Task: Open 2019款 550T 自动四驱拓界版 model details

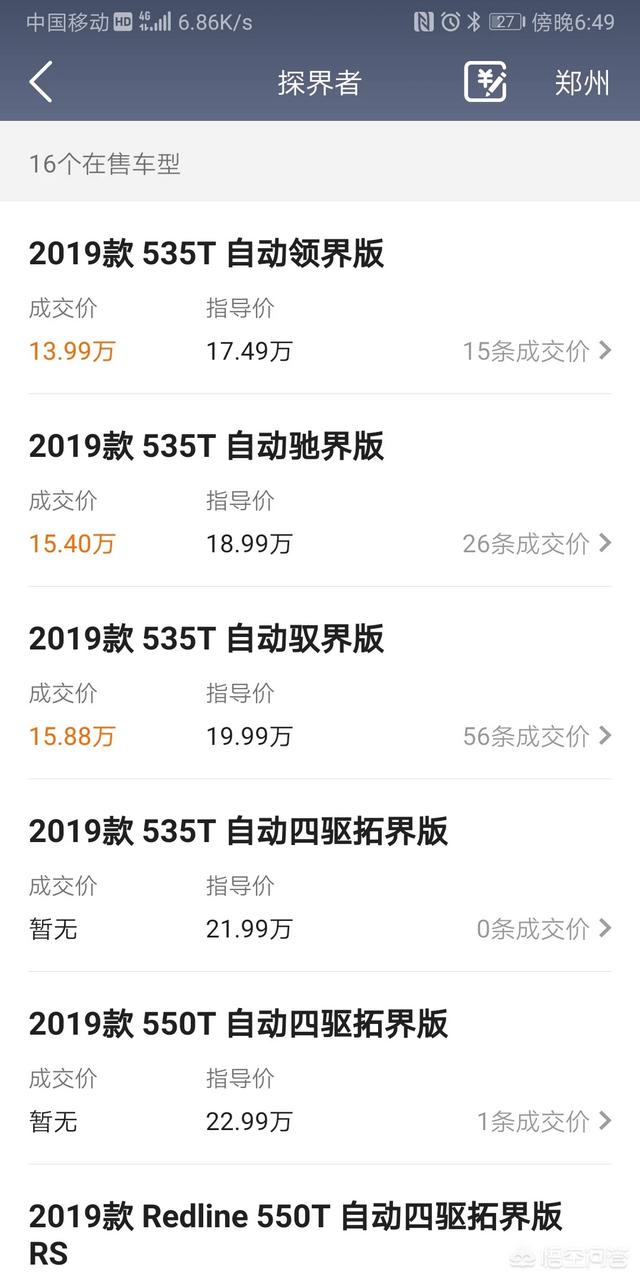Action: 238,1024
